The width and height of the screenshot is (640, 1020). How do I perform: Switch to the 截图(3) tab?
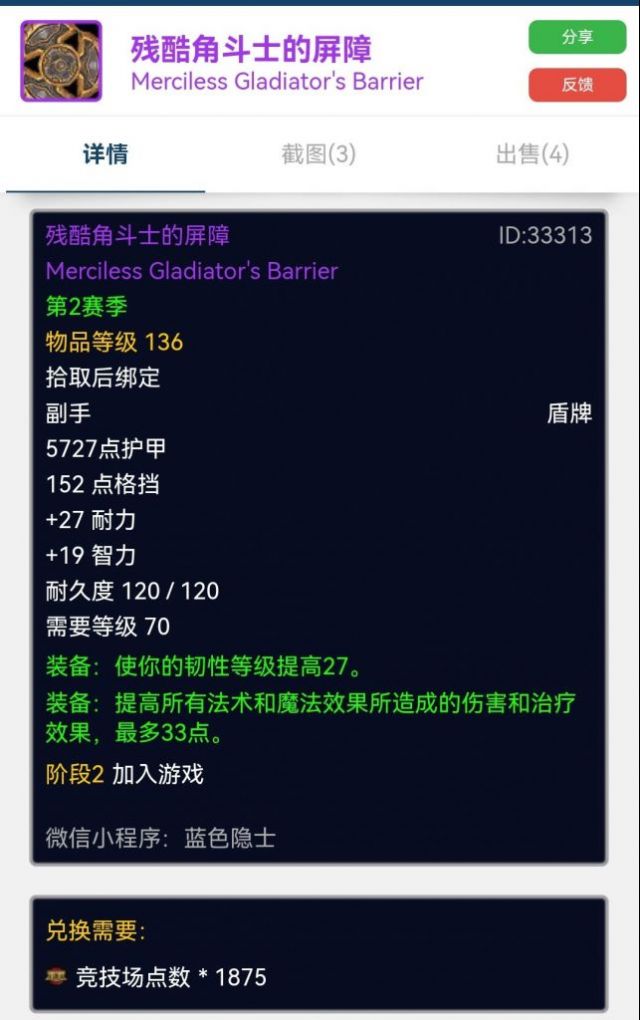click(318, 154)
